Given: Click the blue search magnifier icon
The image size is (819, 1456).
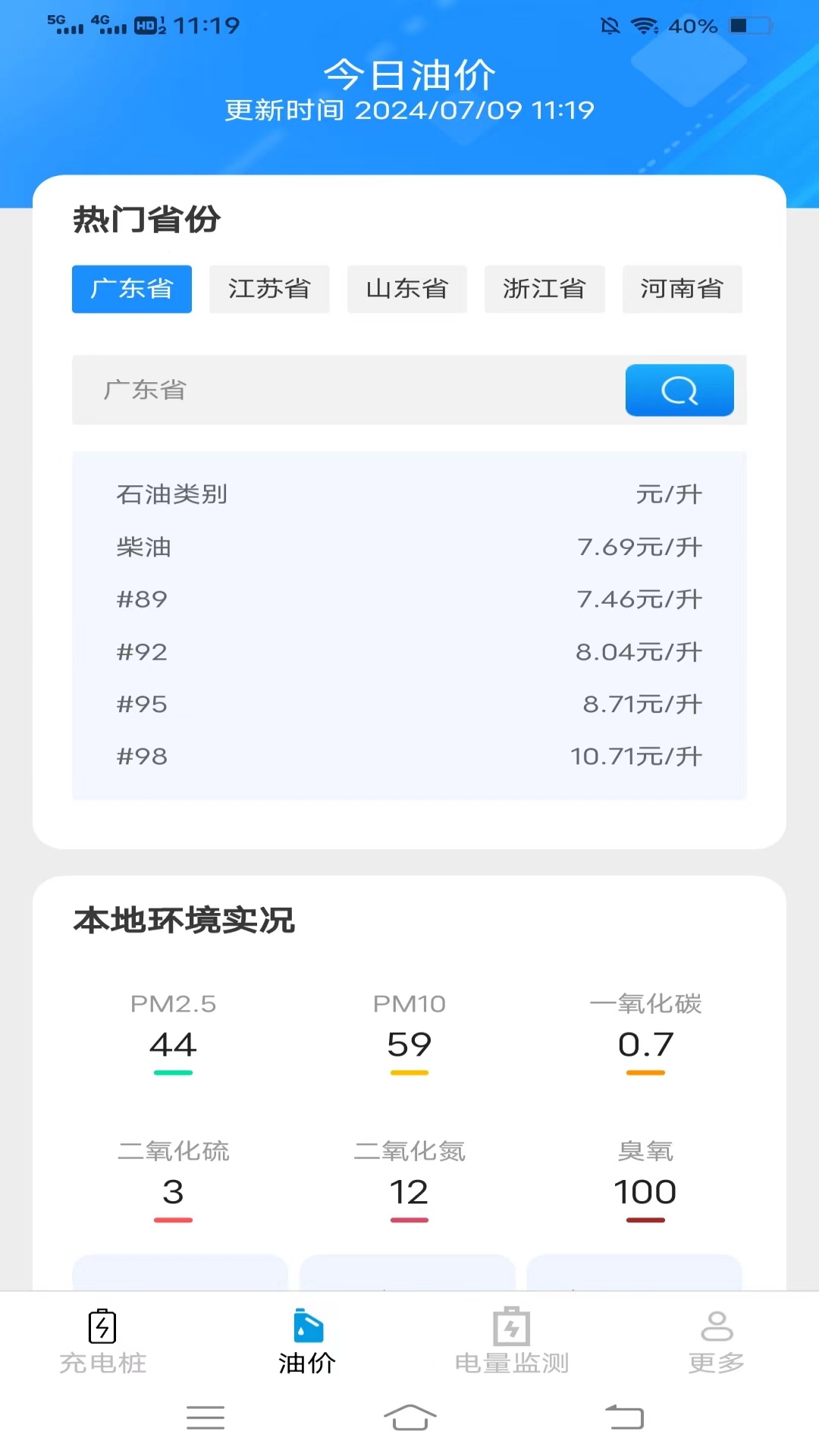Looking at the screenshot, I should pos(679,391).
